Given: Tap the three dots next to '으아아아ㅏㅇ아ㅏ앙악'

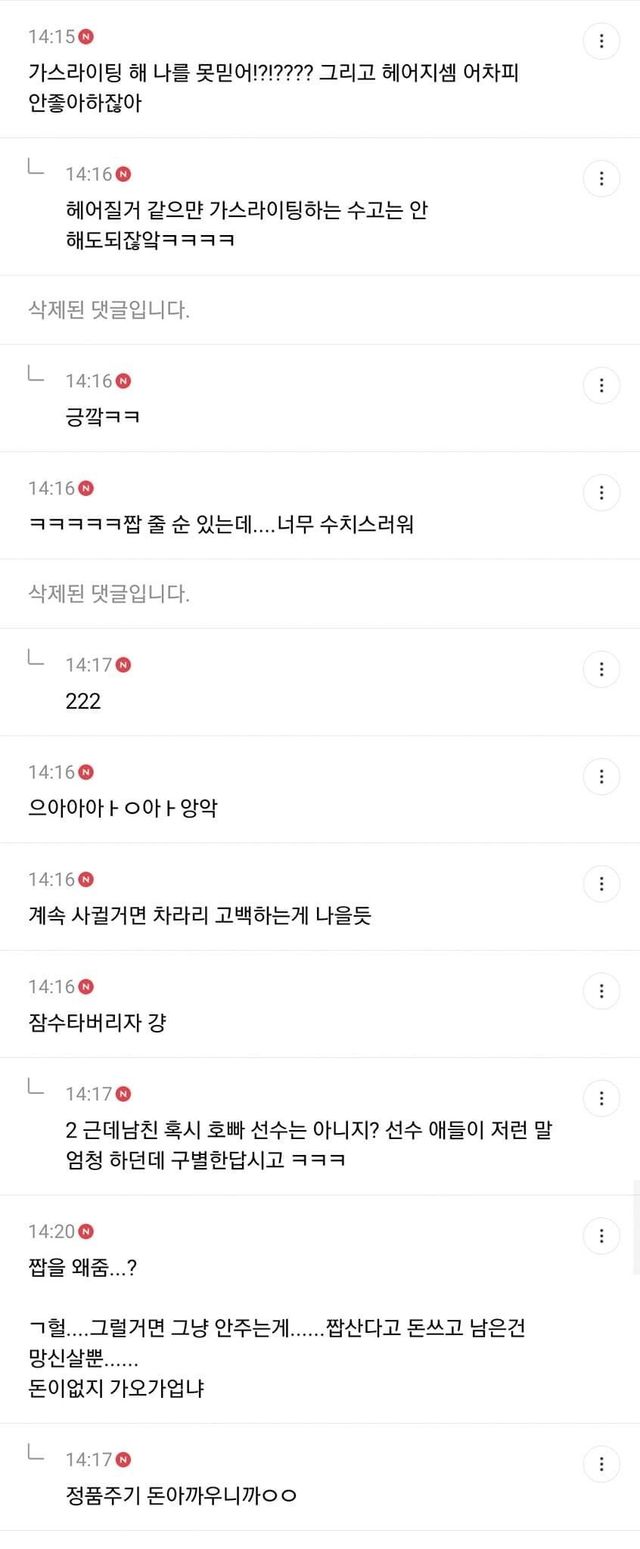Looking at the screenshot, I should 601,776.
